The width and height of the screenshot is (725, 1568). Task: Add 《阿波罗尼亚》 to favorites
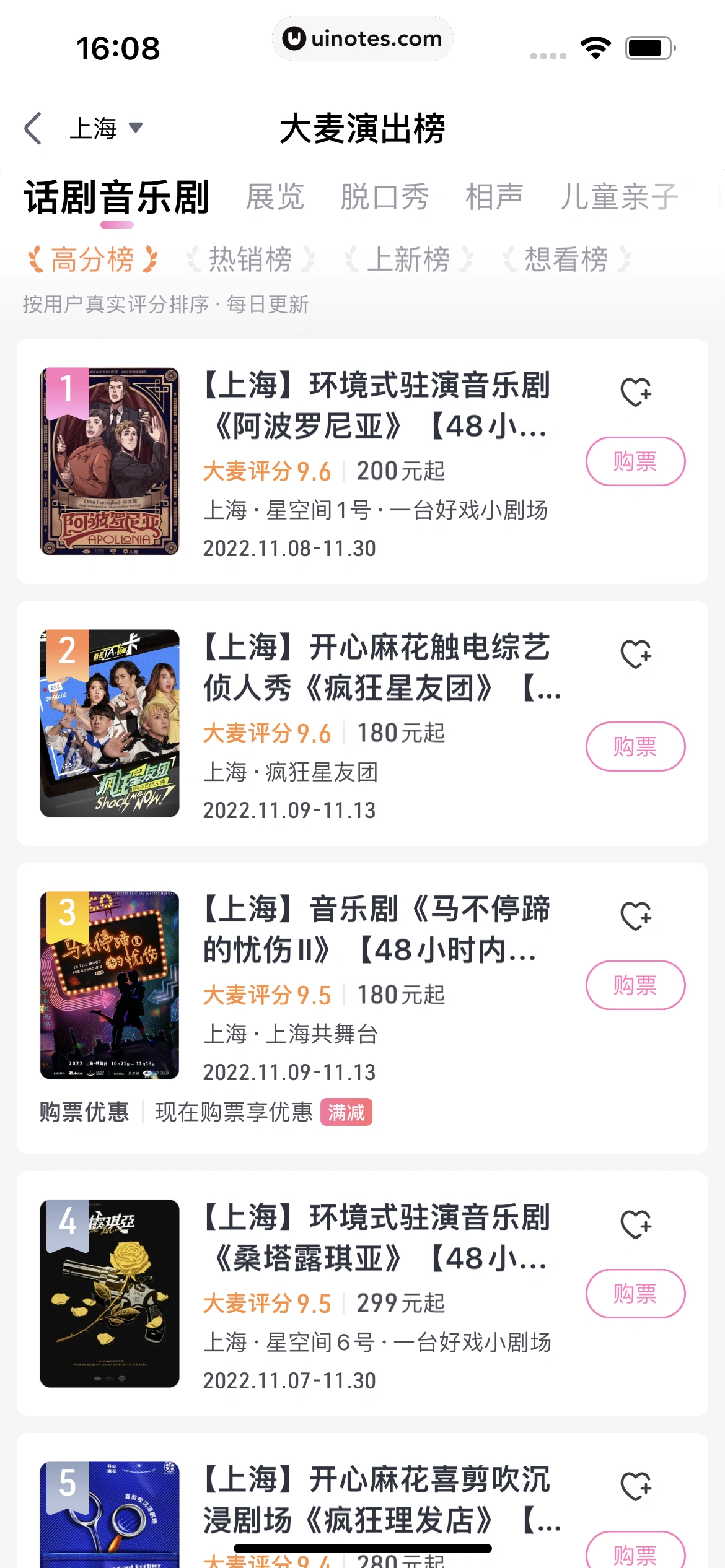tap(636, 392)
